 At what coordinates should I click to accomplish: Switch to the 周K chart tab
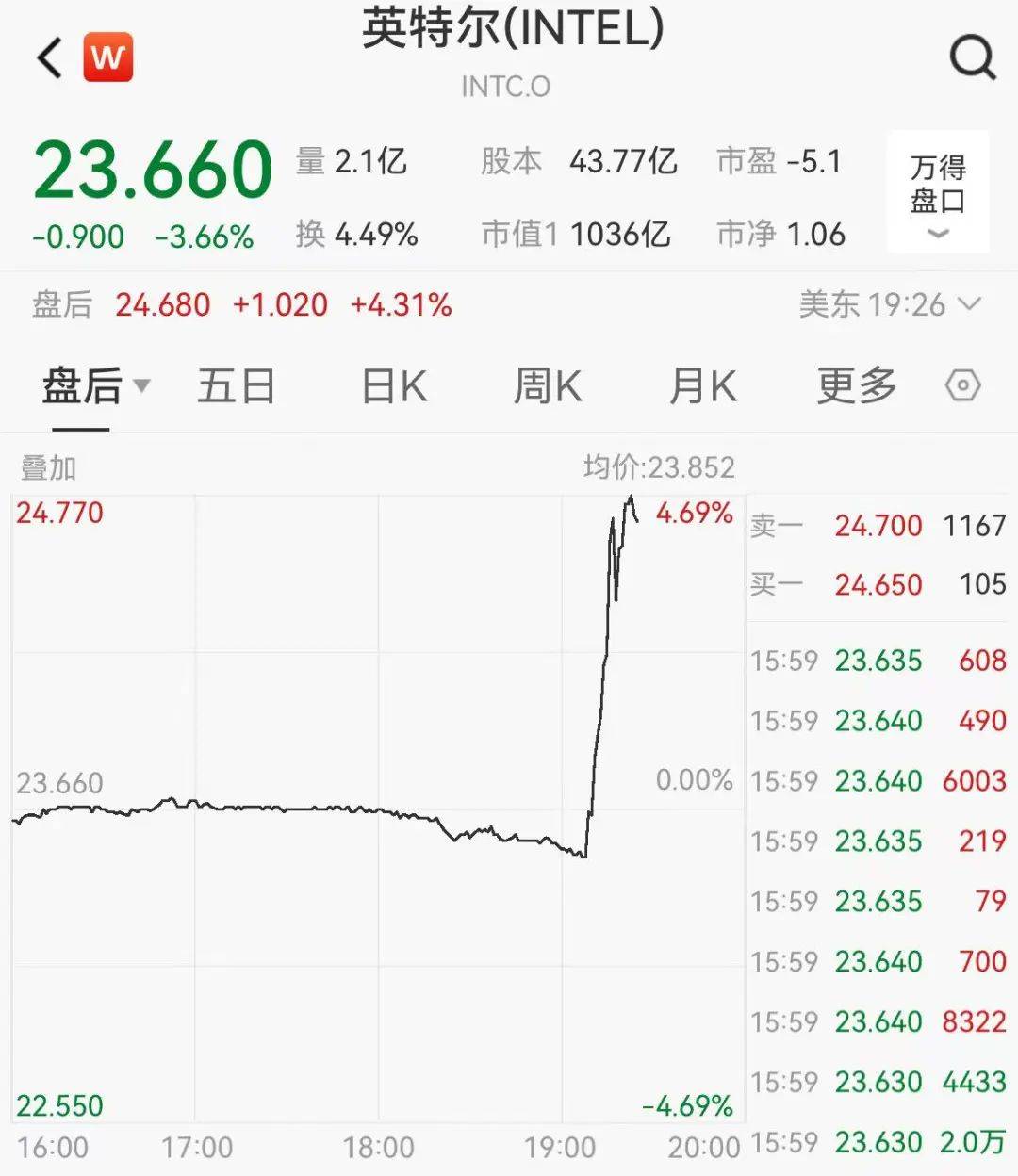547,385
